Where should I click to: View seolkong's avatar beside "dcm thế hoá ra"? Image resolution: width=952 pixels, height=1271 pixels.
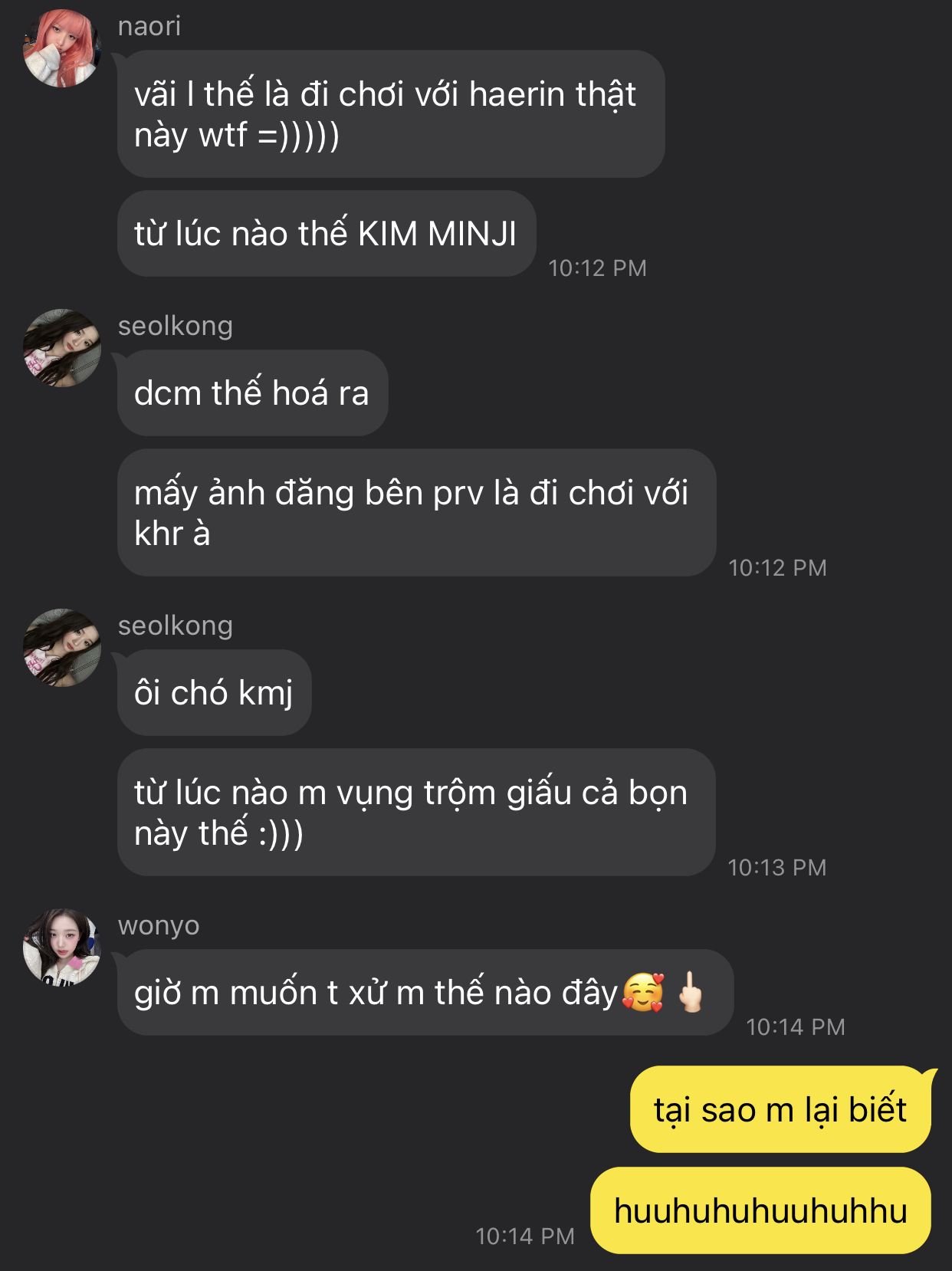coord(62,348)
